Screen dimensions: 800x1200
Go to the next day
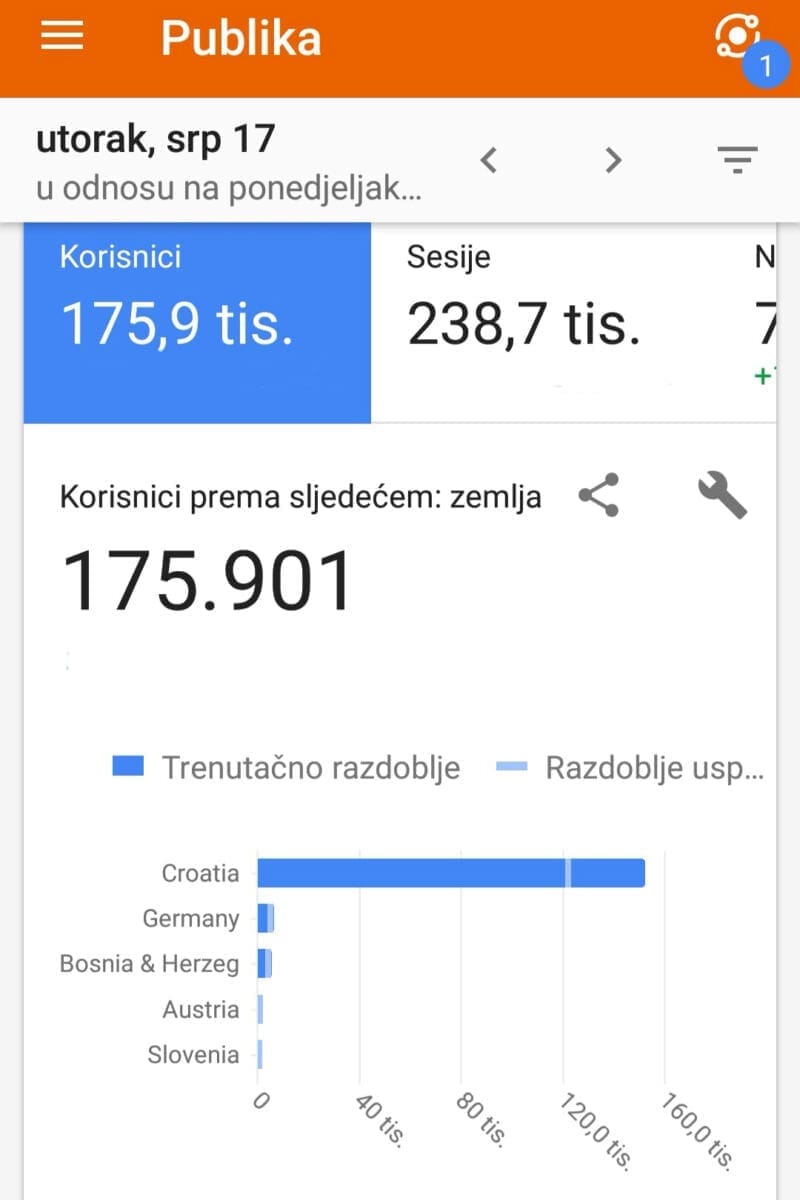coord(613,159)
